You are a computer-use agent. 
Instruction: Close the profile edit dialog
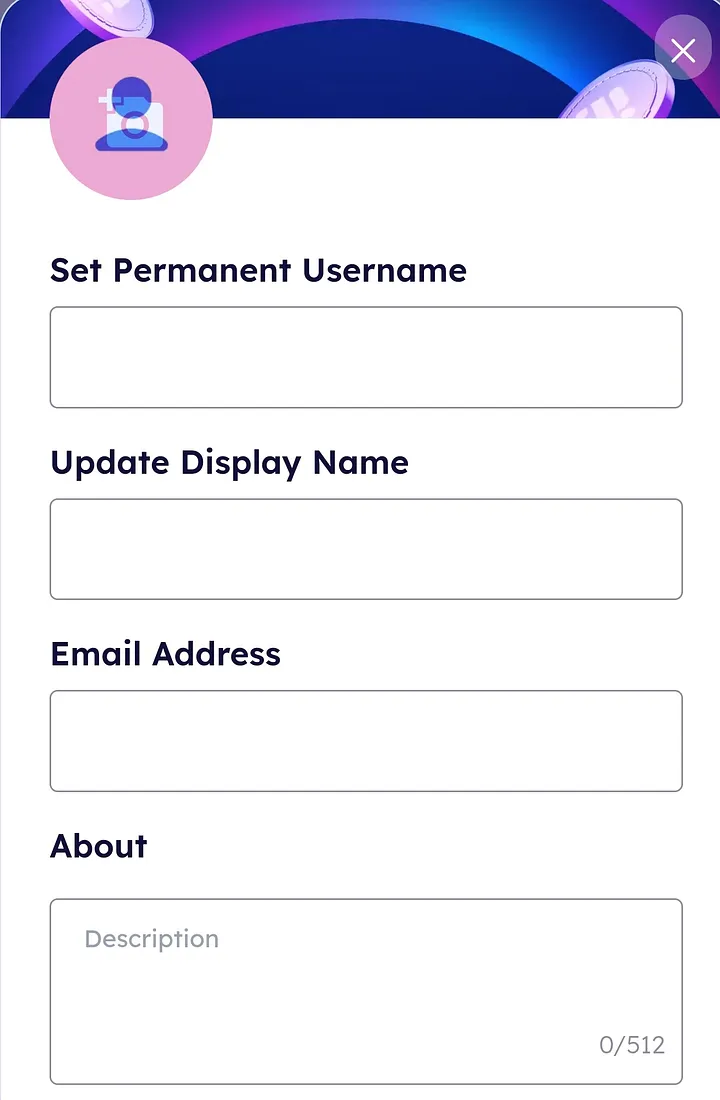pos(683,51)
